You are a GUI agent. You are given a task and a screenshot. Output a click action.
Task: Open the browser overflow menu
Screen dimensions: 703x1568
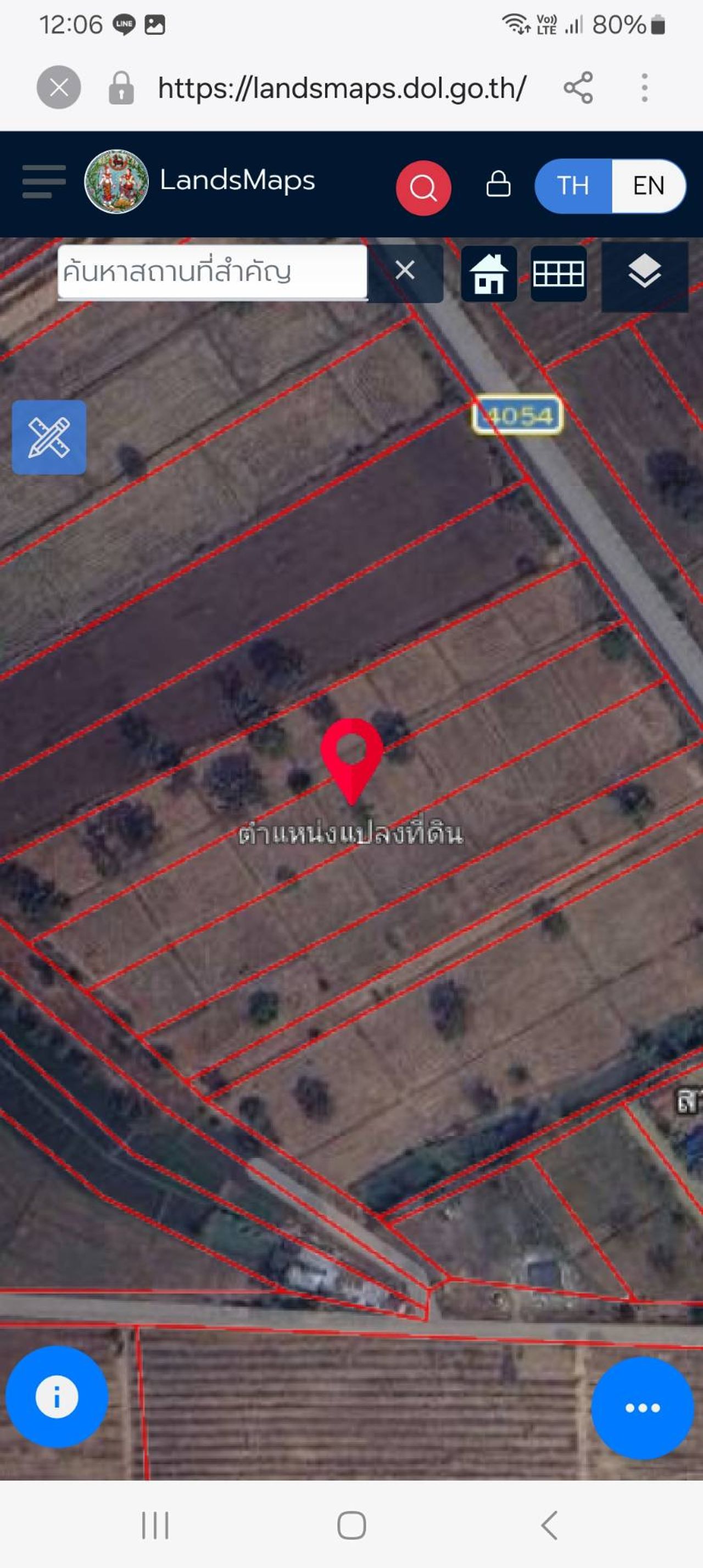(x=644, y=88)
